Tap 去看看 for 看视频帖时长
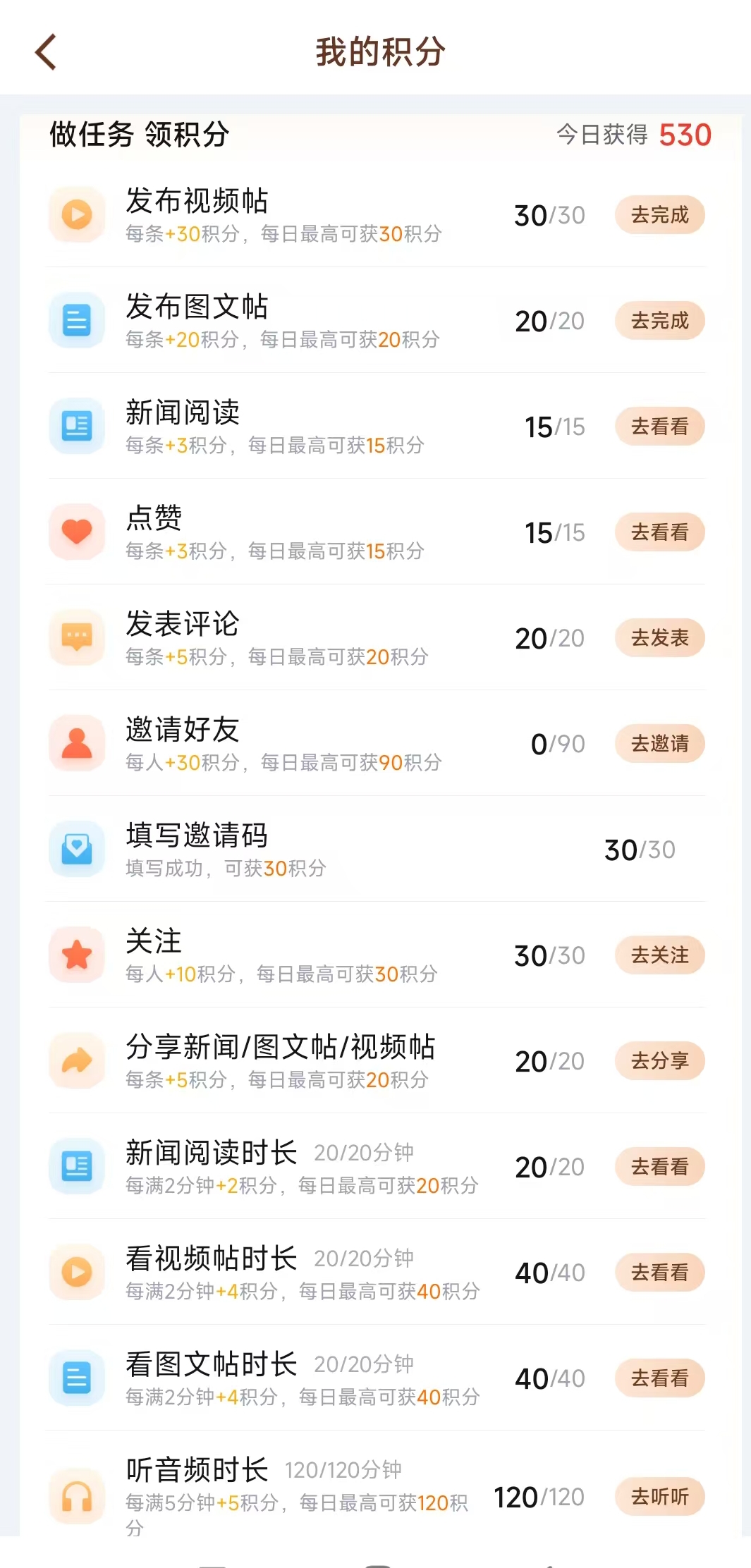 pyautogui.click(x=659, y=1273)
